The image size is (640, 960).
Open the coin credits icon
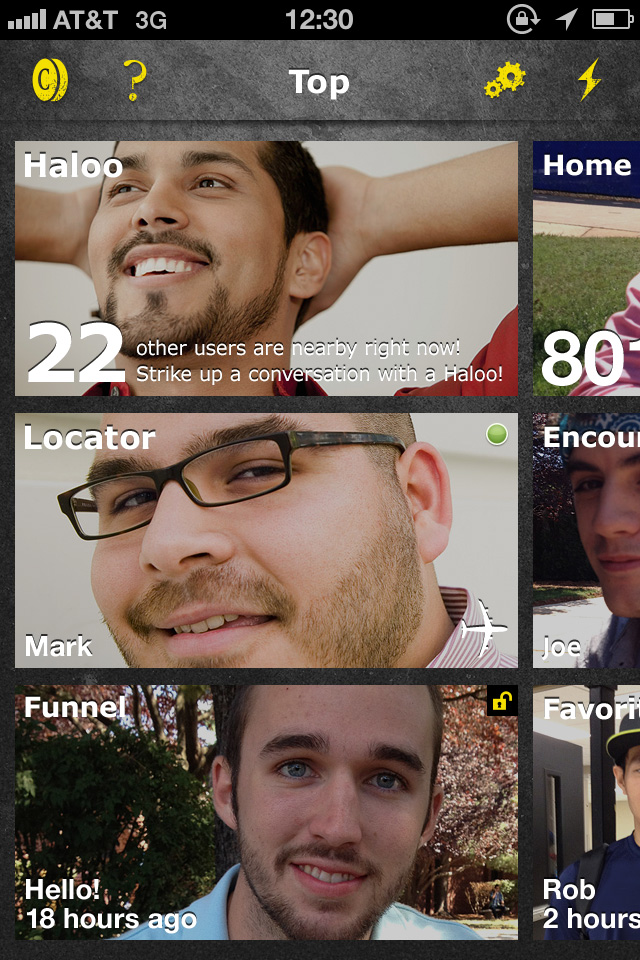point(49,81)
